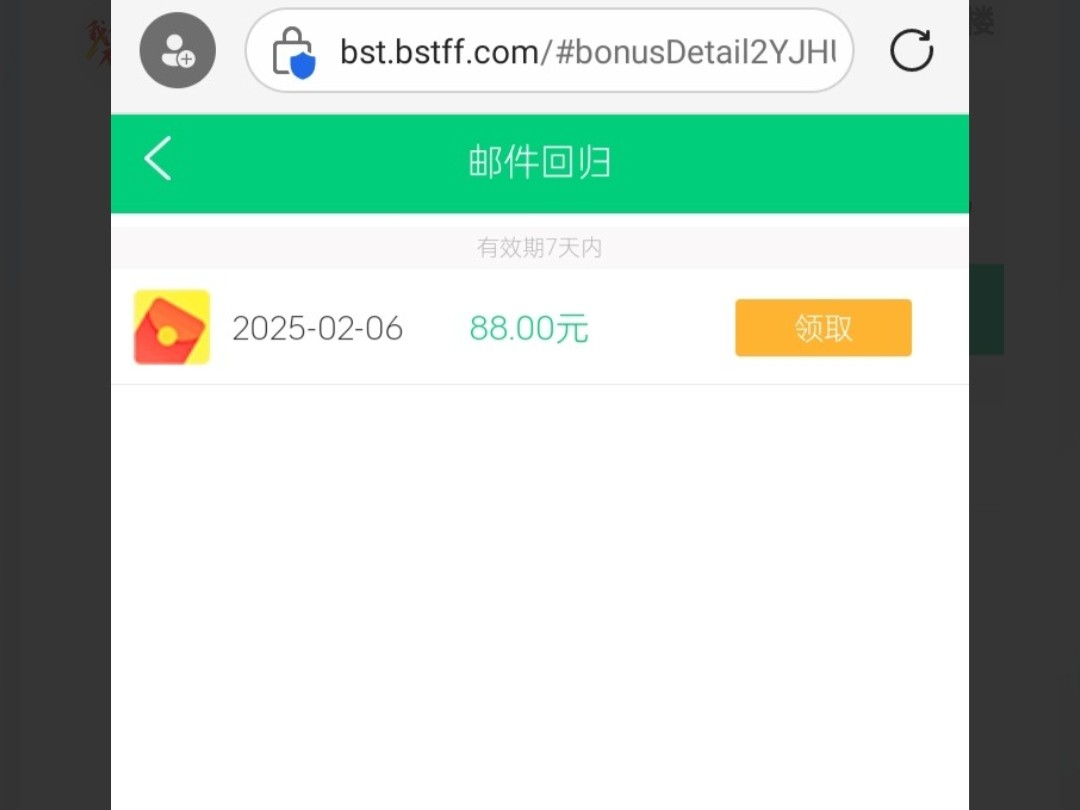The image size is (1080, 810).
Task: Edit the bst.bstff.com address bar
Action: [585, 52]
